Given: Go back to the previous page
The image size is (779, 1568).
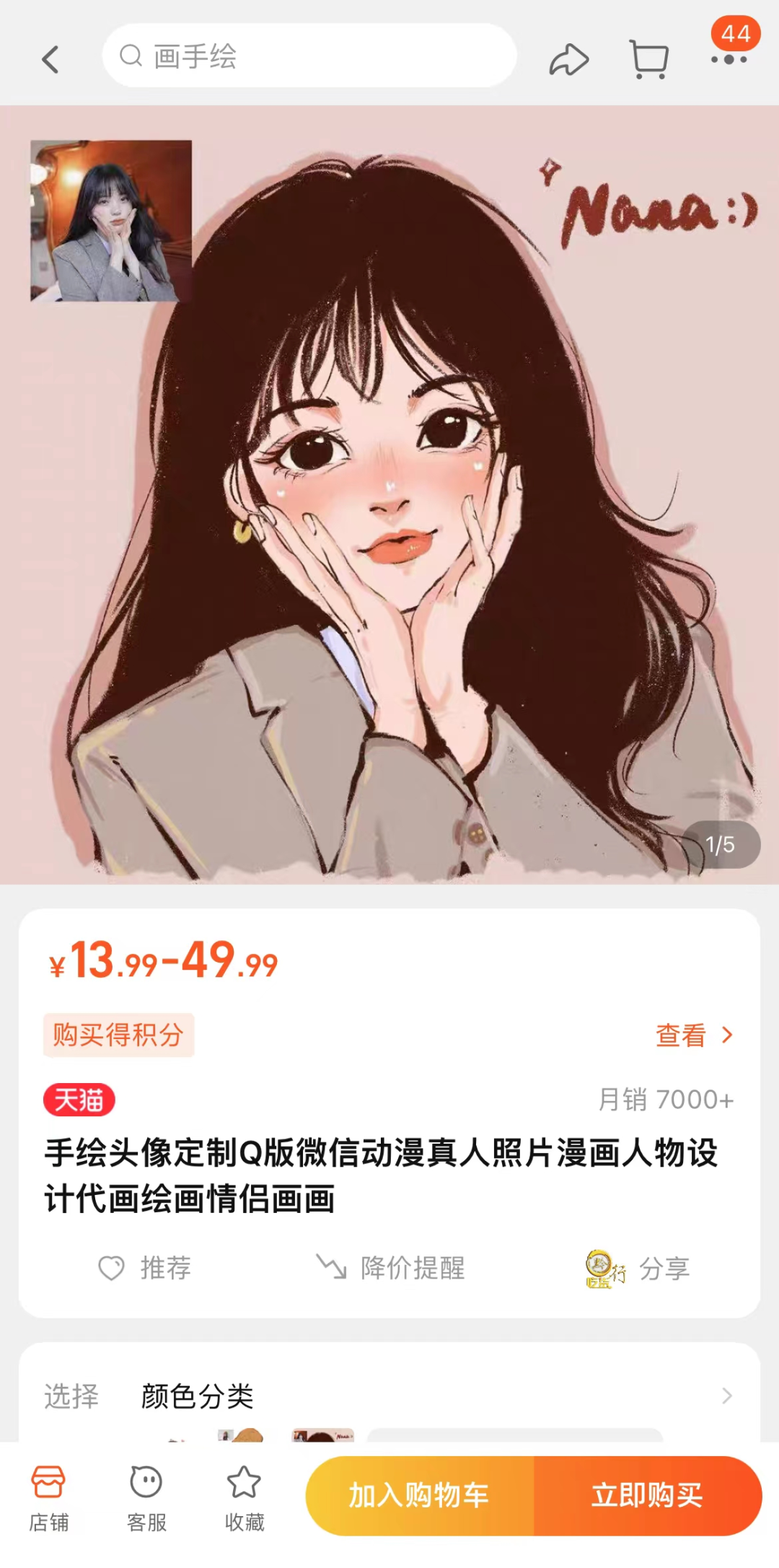Looking at the screenshot, I should tap(50, 59).
